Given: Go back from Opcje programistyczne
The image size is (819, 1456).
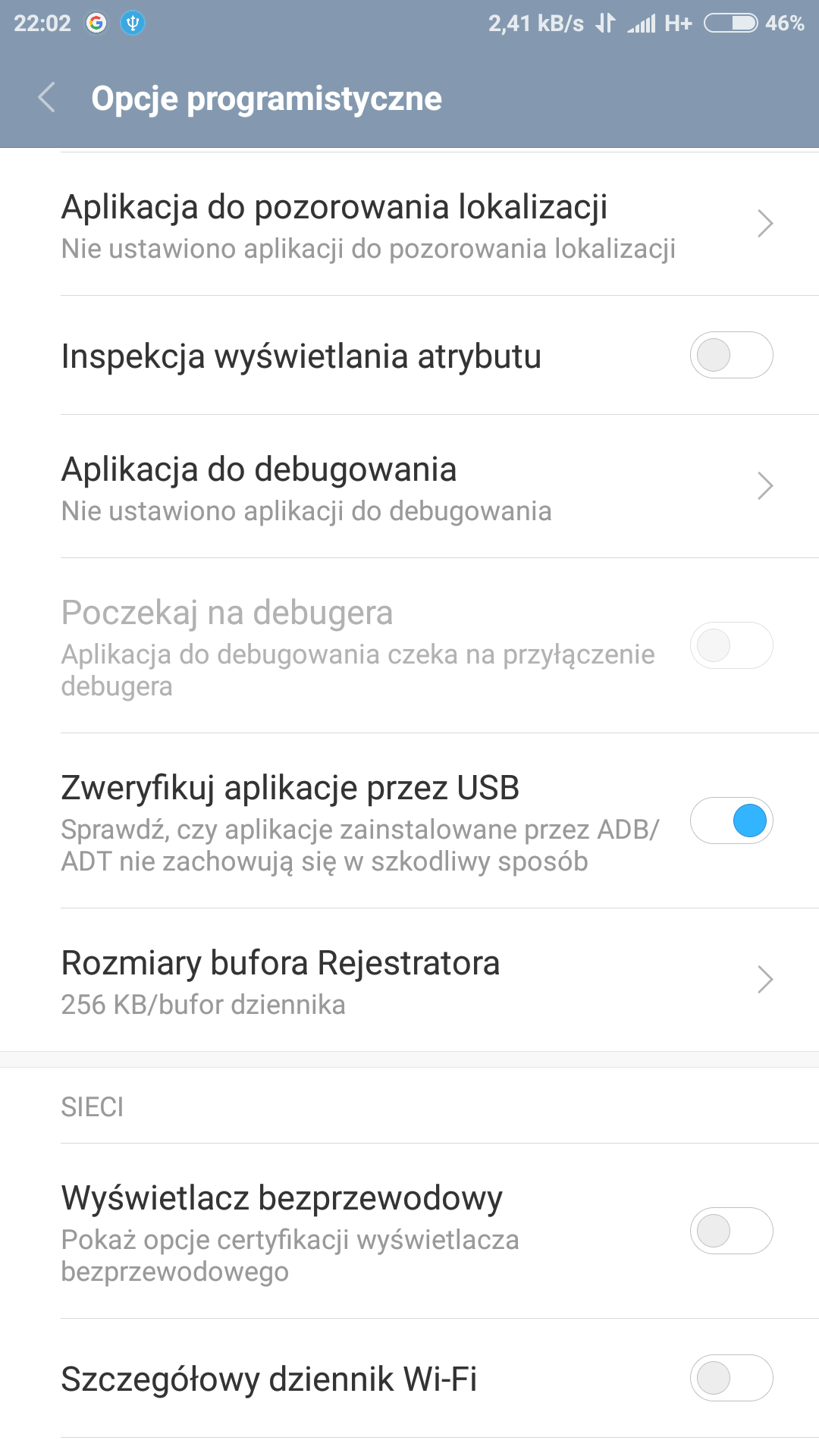Looking at the screenshot, I should click(47, 98).
